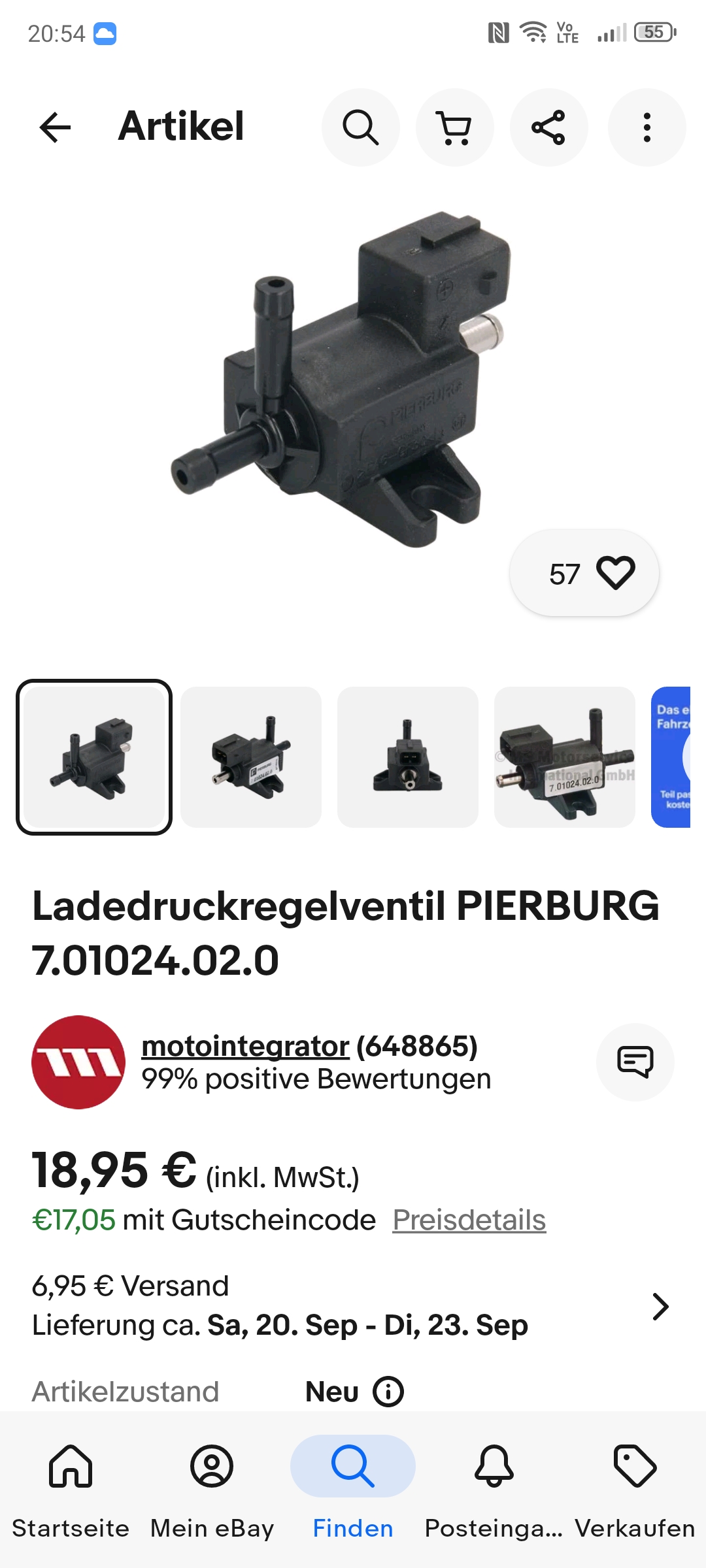
Task: Open the motointegrator seller profile
Action: coord(245,1046)
